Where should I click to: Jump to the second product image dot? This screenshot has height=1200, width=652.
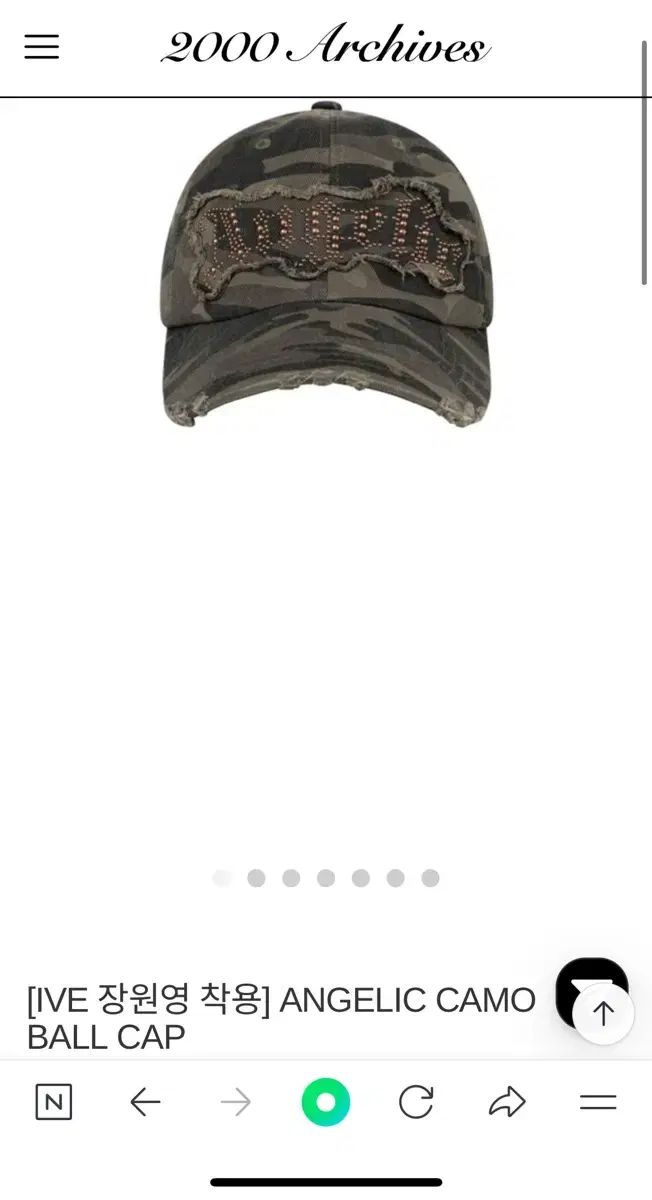256,878
